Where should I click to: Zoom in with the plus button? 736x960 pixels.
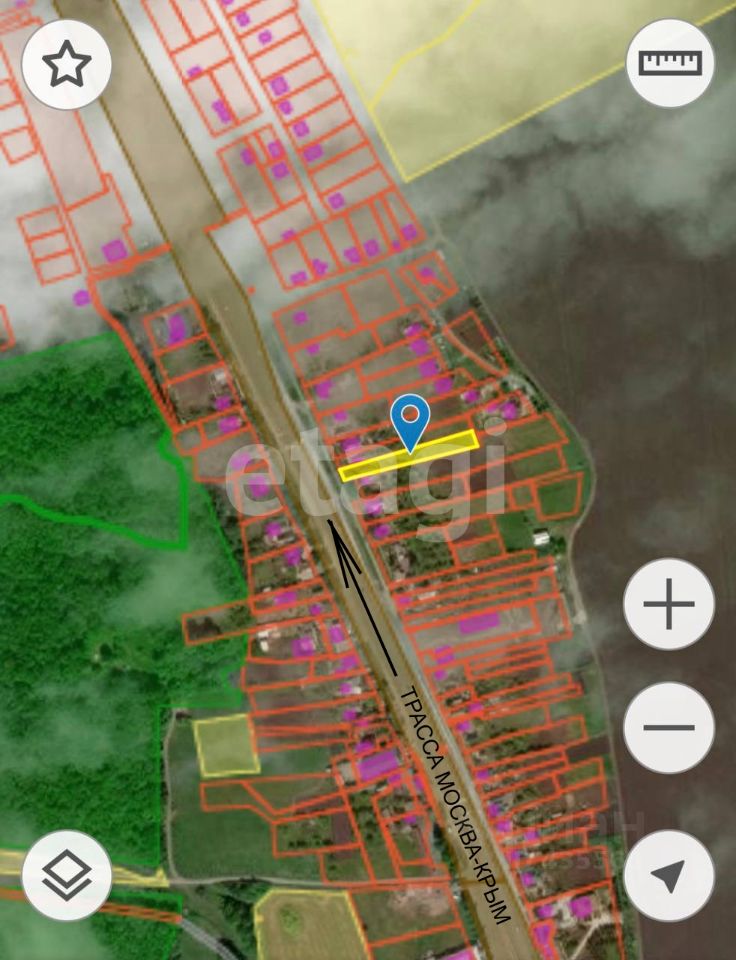[668, 604]
